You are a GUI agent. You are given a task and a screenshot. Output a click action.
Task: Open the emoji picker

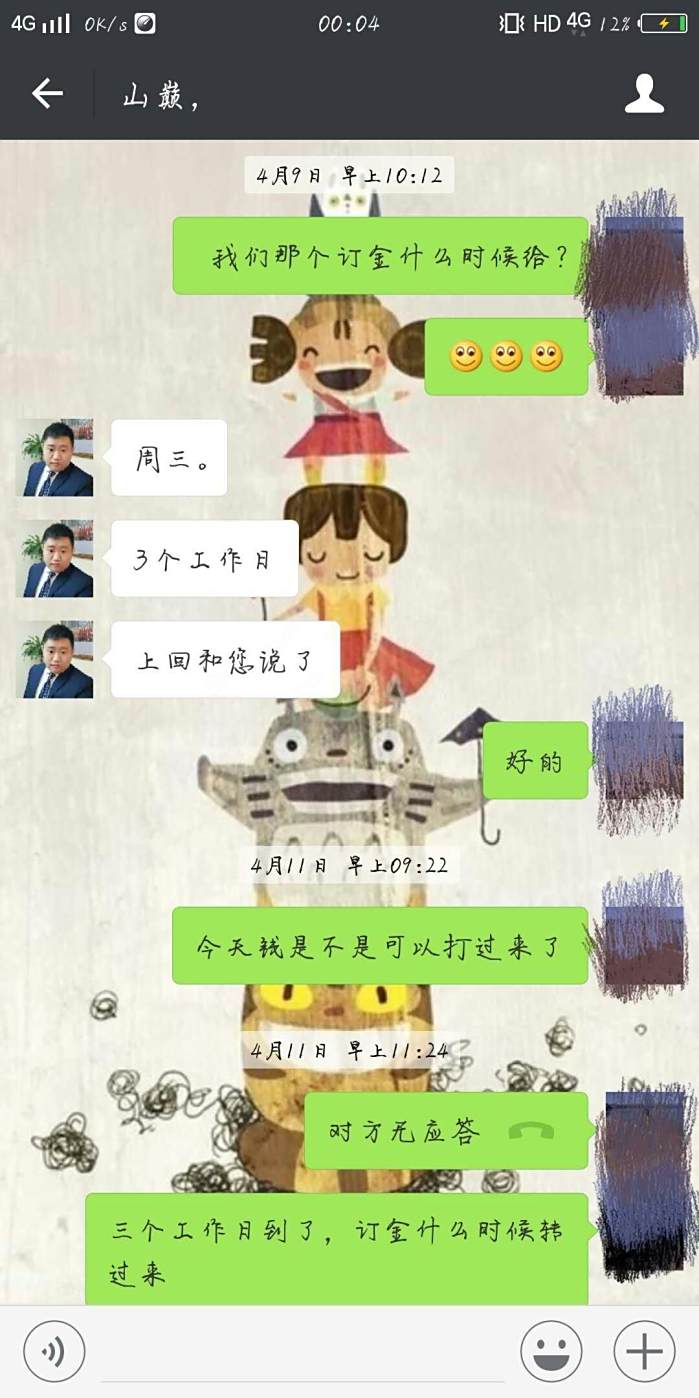[551, 1352]
